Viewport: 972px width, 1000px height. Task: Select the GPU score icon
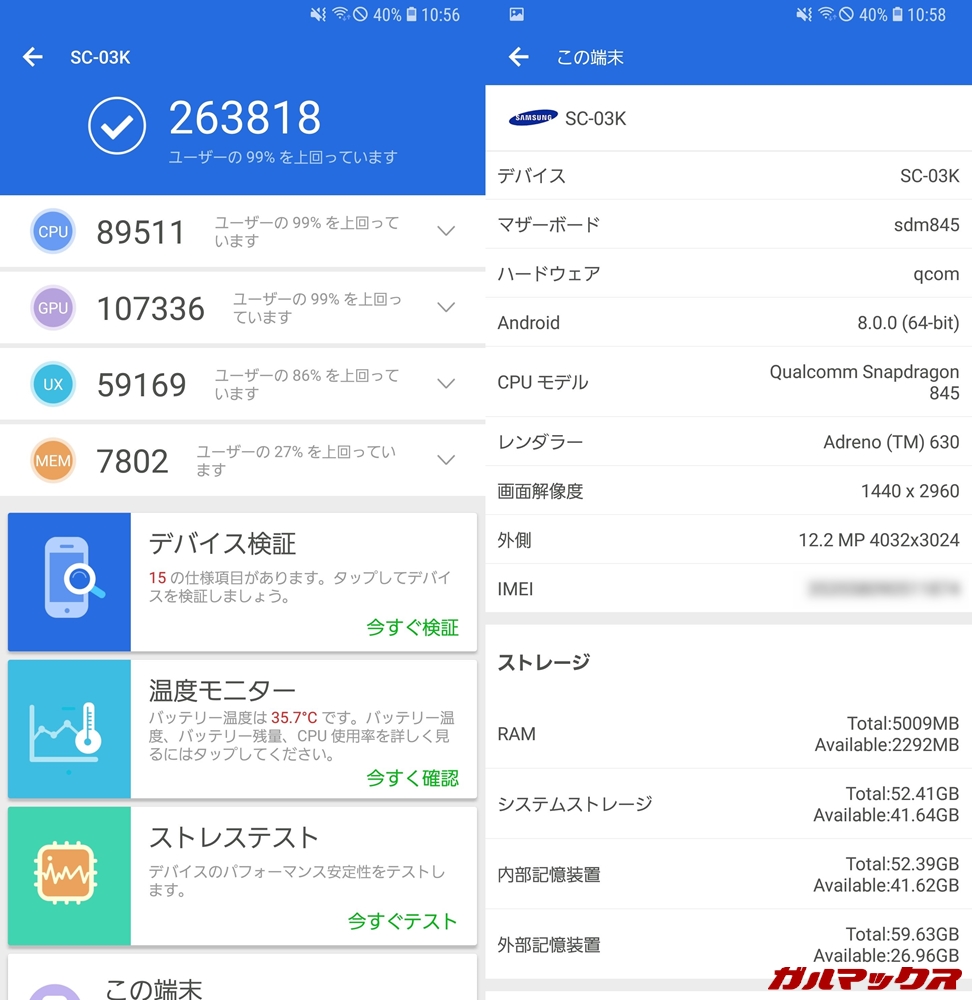tap(52, 308)
